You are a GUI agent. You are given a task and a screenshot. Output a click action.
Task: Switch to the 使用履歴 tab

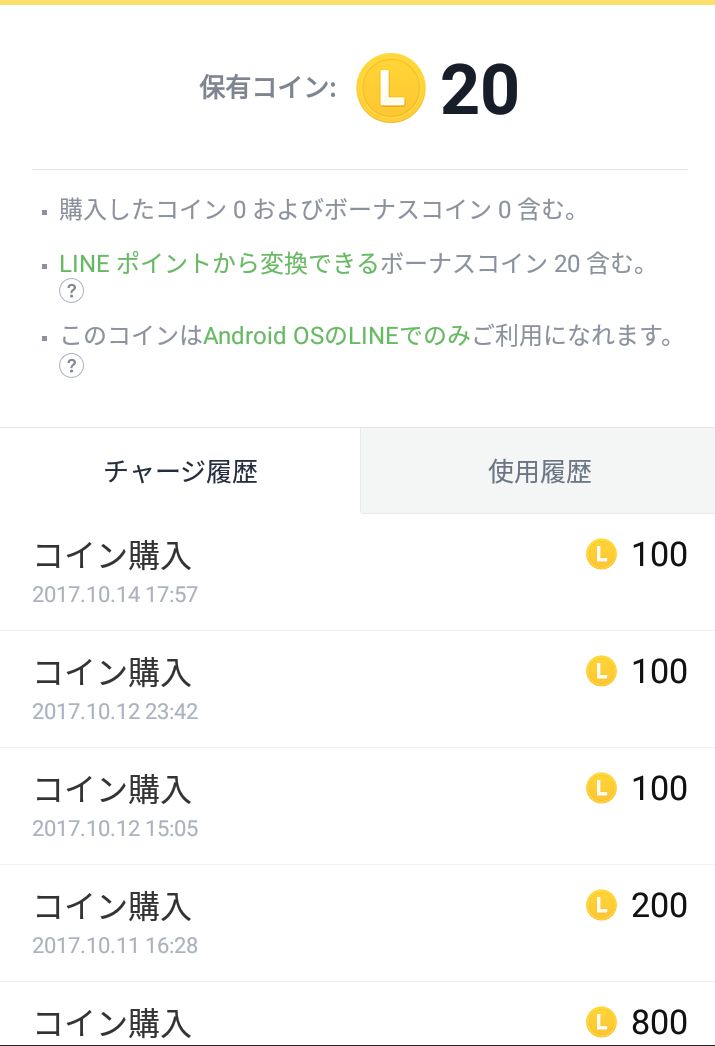click(539, 472)
